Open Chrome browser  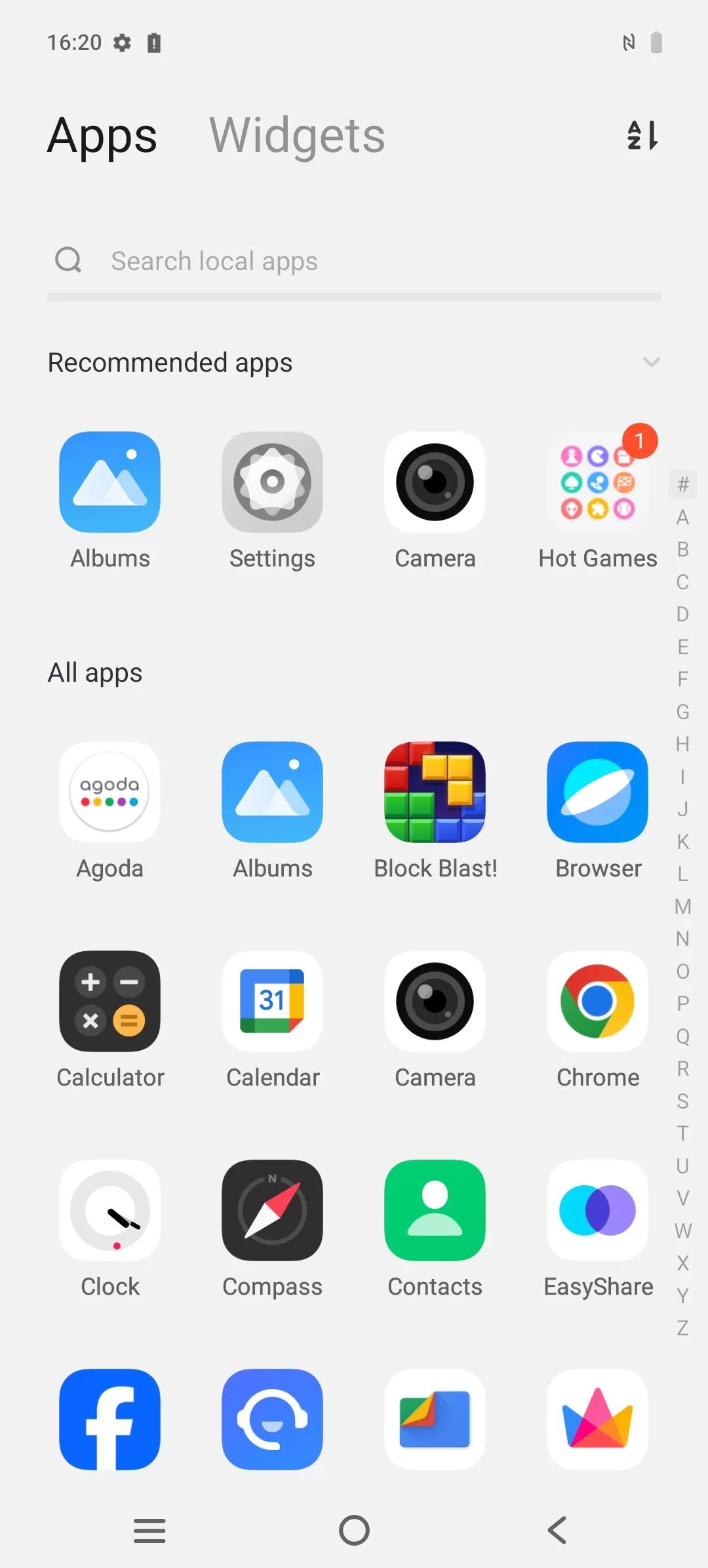point(597,1002)
